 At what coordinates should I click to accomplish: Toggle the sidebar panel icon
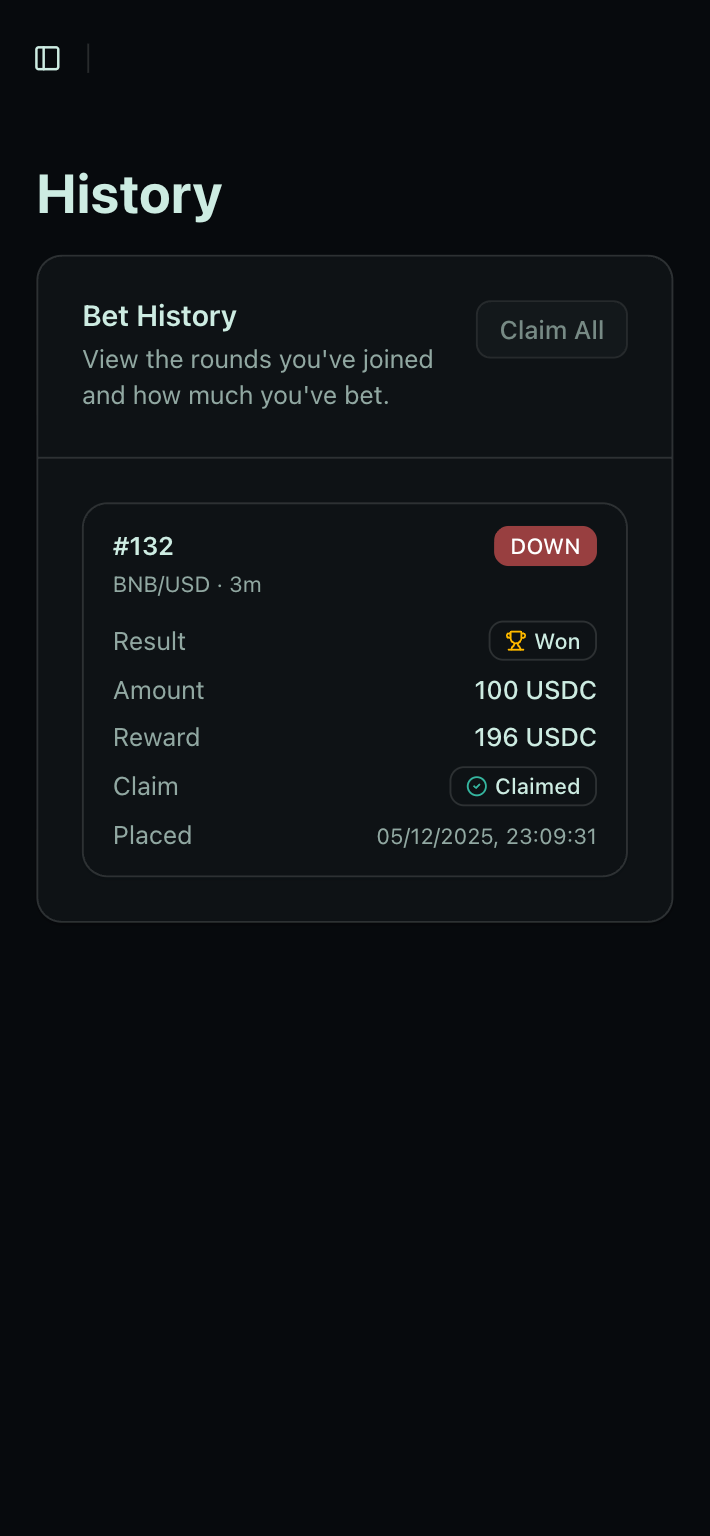click(47, 59)
